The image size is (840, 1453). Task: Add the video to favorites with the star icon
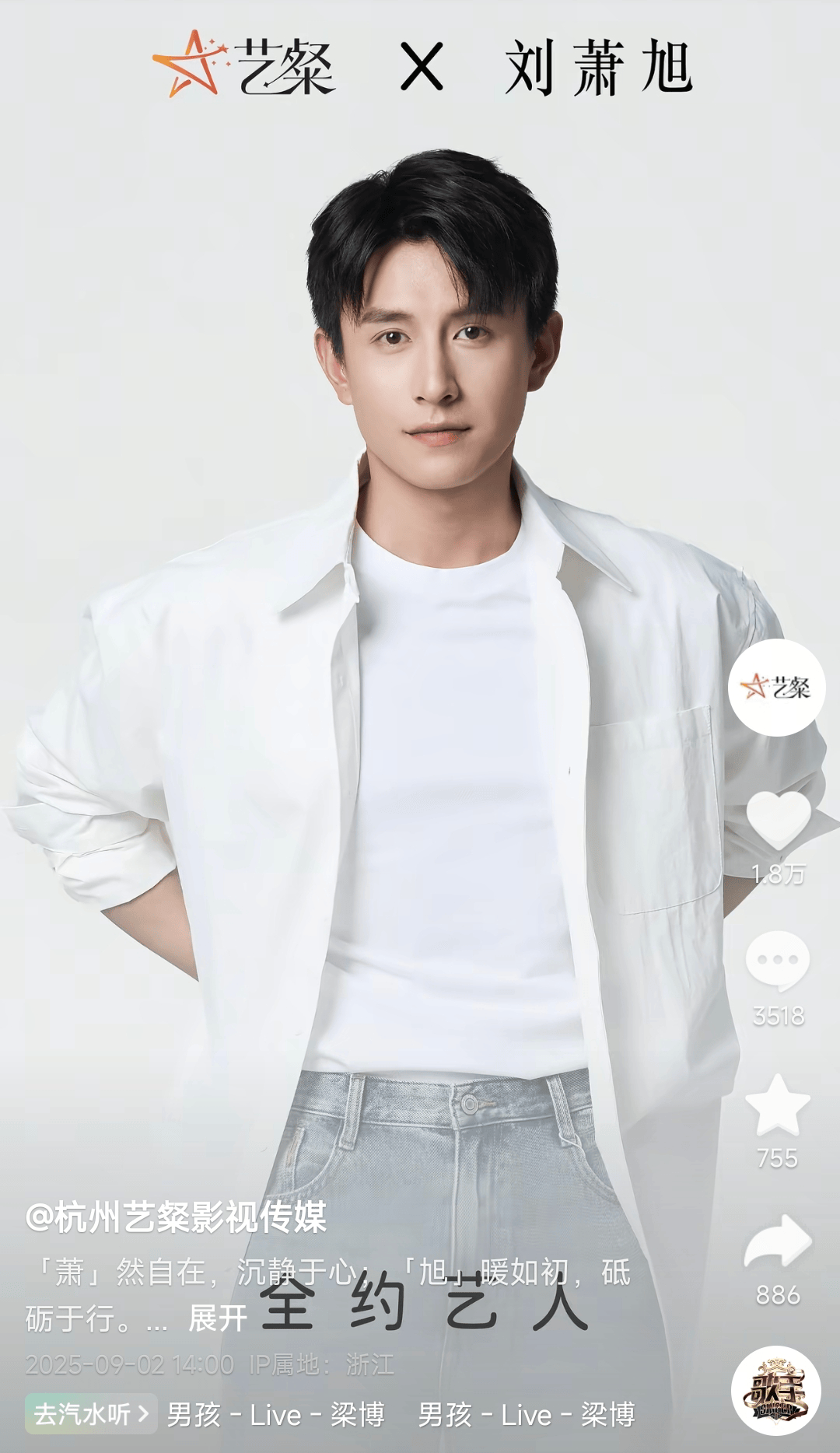tap(778, 1105)
